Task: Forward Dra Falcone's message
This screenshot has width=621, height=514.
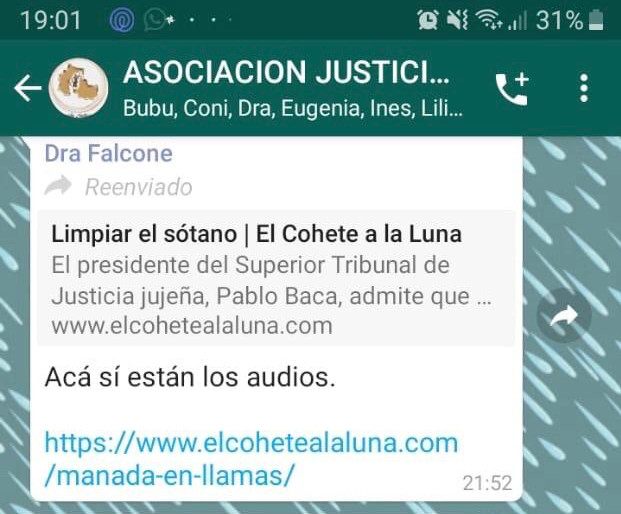Action: [x=564, y=317]
